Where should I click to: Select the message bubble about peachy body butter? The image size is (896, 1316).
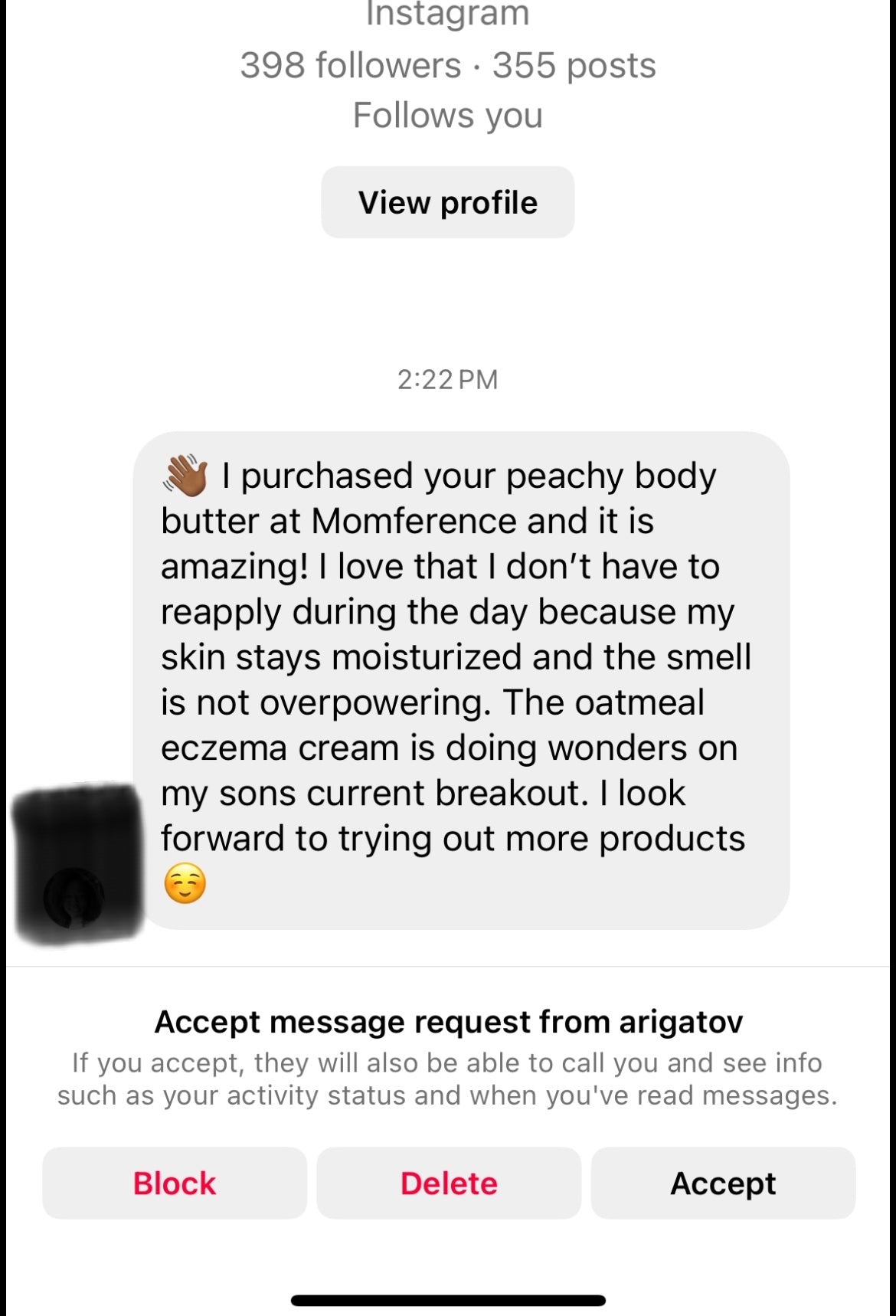pos(459,682)
